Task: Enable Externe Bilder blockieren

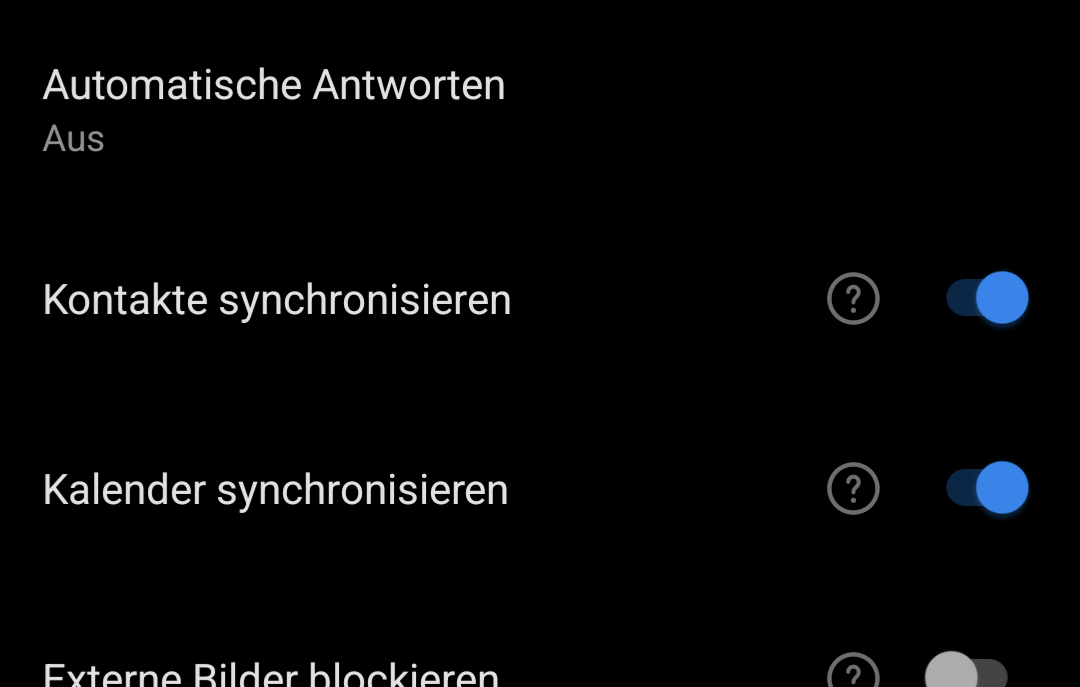Action: (x=966, y=673)
